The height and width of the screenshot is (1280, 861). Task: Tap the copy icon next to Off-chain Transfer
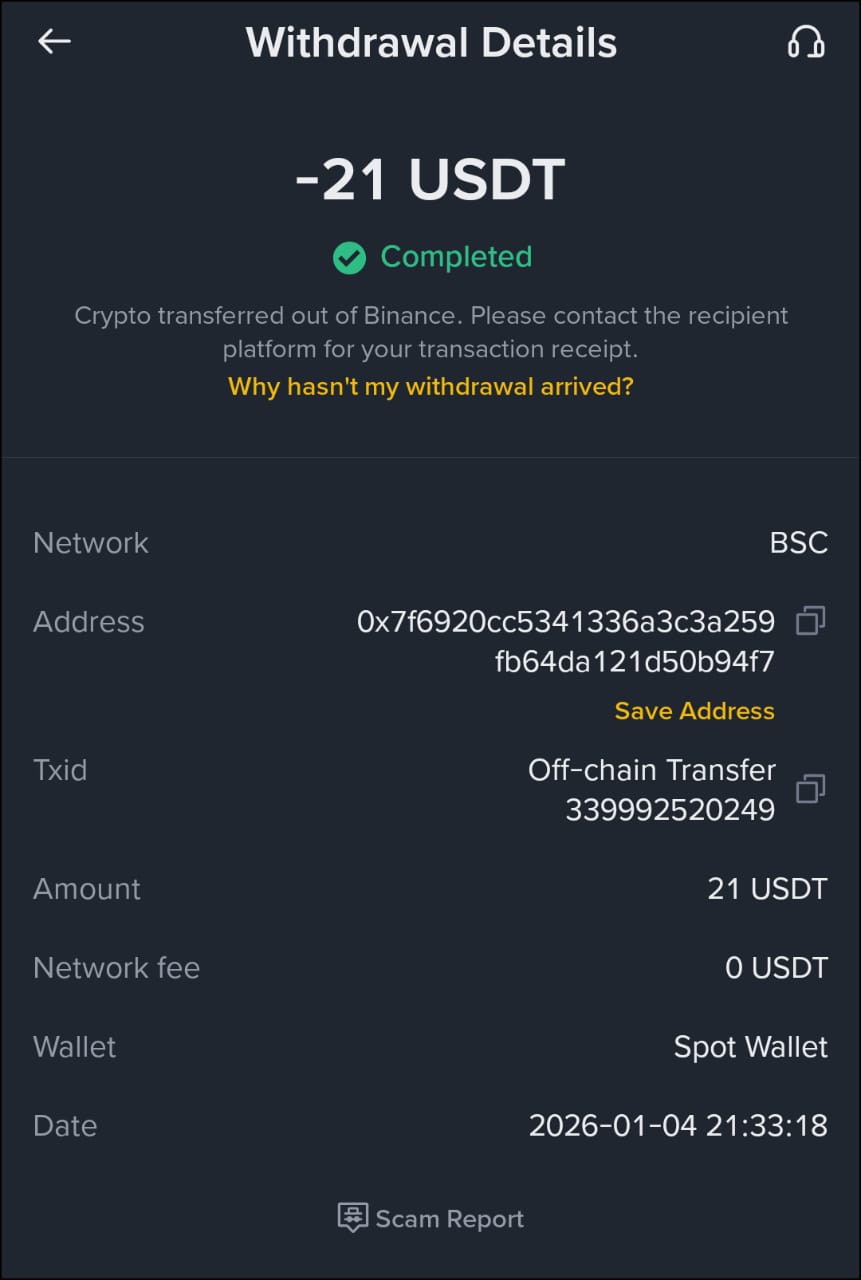click(810, 789)
